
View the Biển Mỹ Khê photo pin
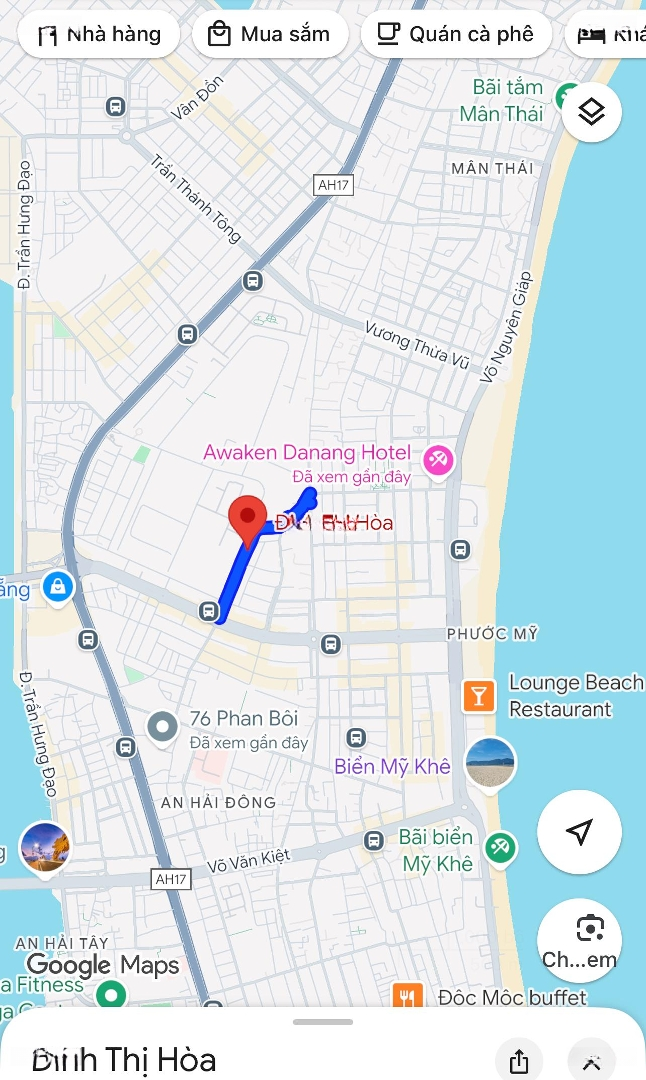[x=490, y=763]
